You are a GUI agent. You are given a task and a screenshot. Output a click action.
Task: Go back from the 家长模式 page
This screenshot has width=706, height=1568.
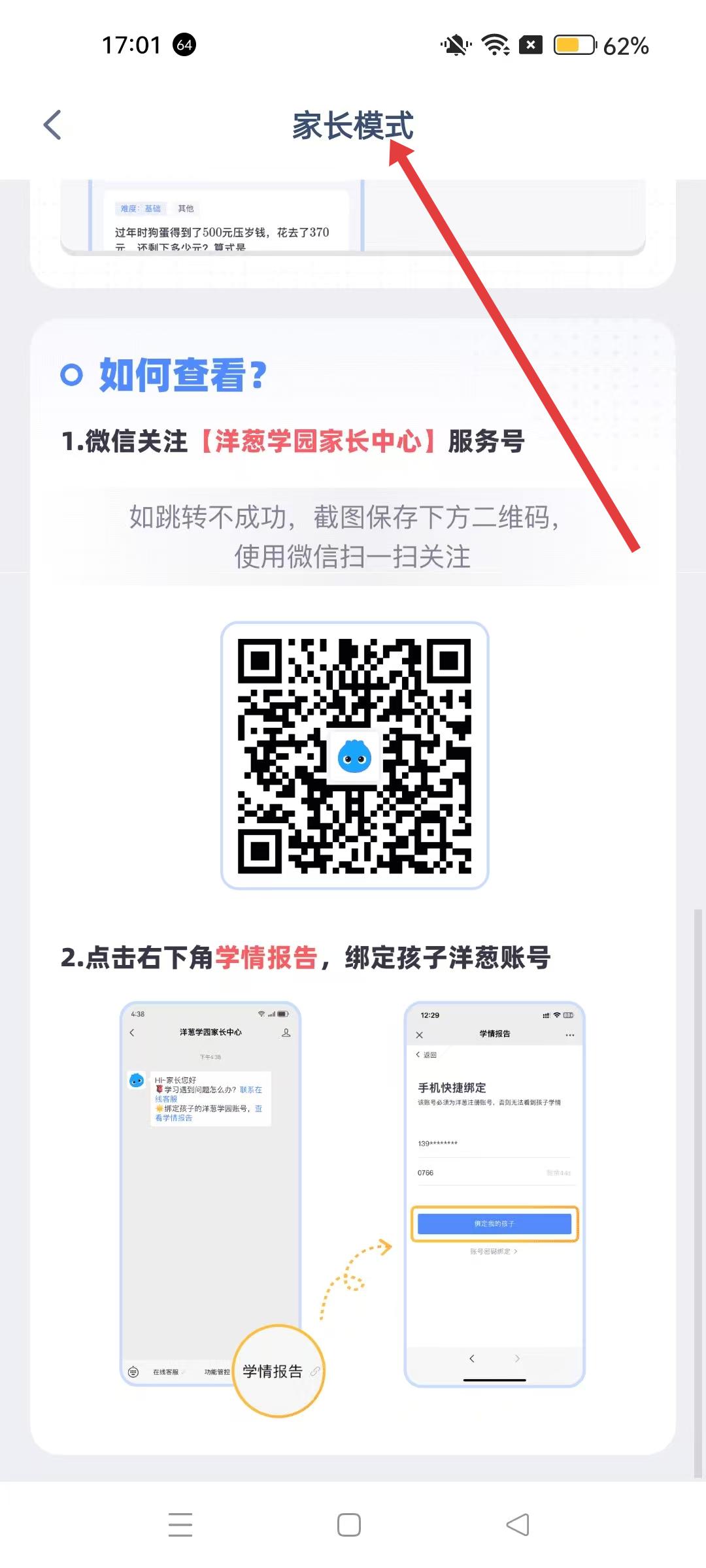52,125
